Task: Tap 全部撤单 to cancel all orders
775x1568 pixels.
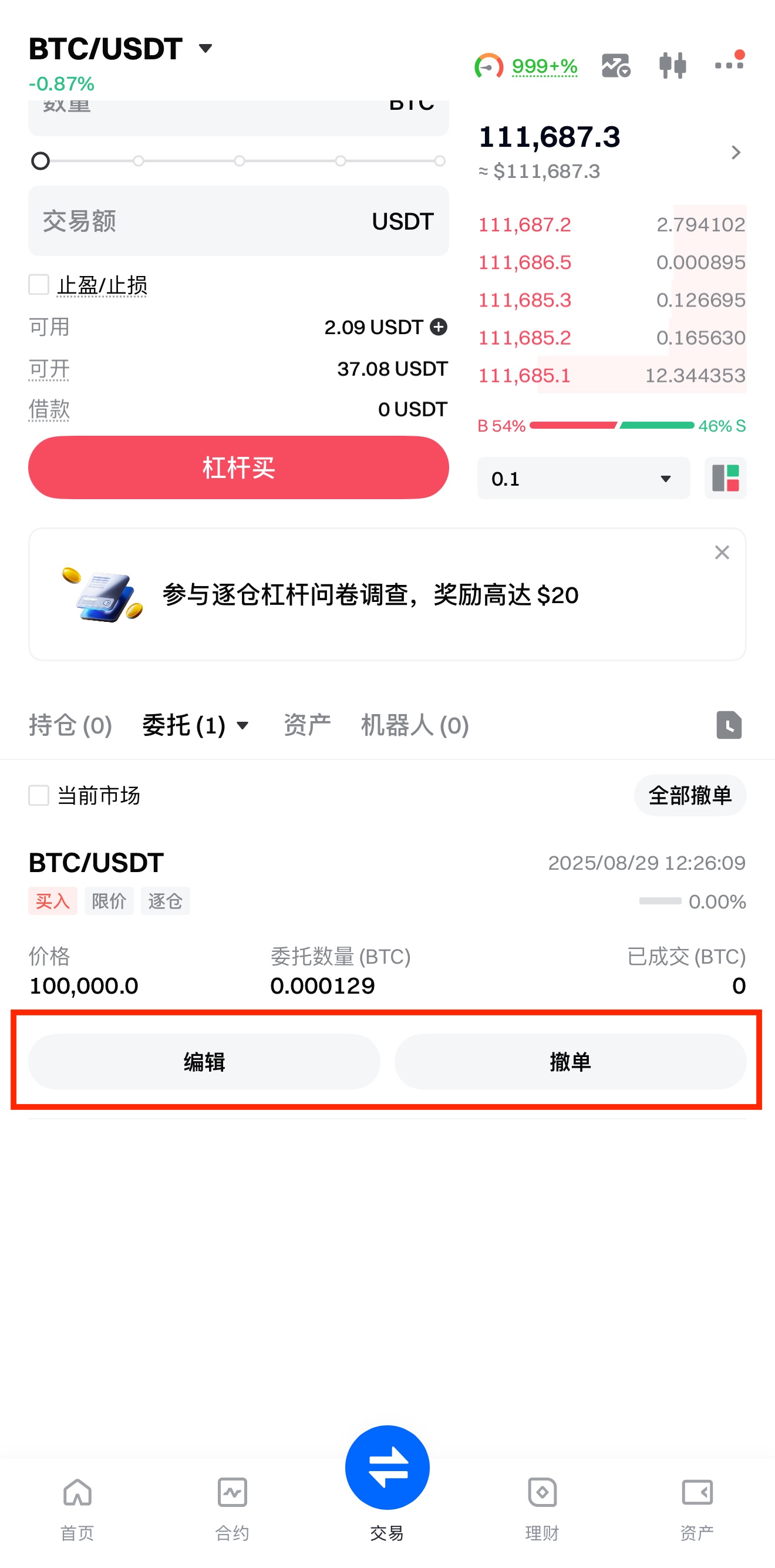Action: pos(689,795)
